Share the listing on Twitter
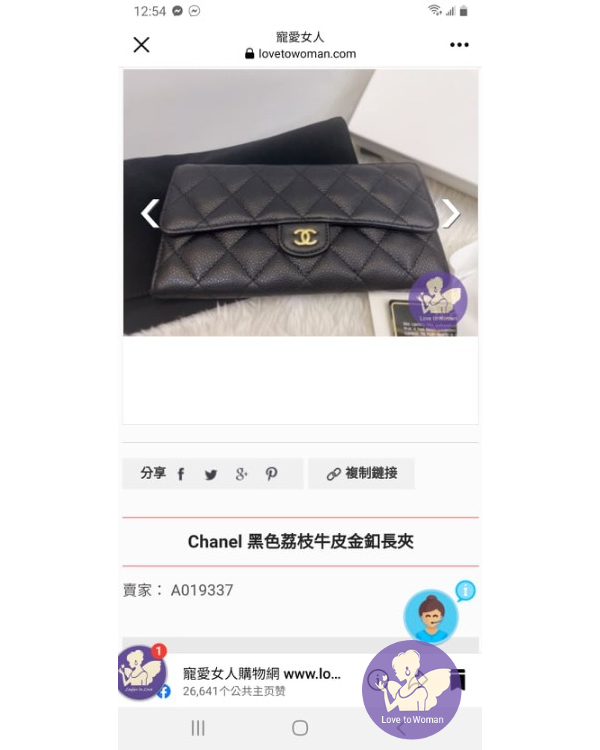600x750 pixels. [x=210, y=474]
